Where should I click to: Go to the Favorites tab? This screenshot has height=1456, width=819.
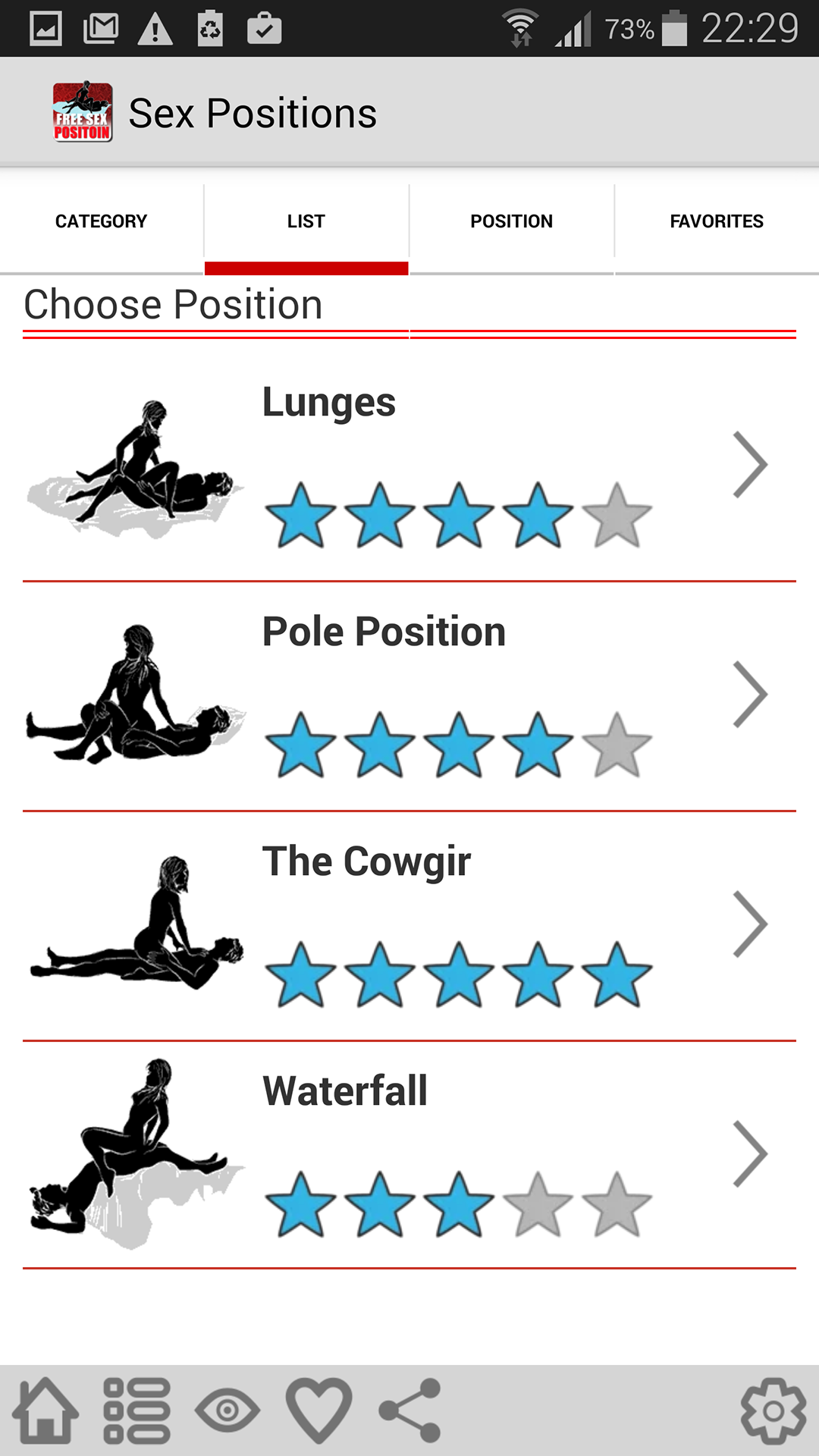coord(717,221)
